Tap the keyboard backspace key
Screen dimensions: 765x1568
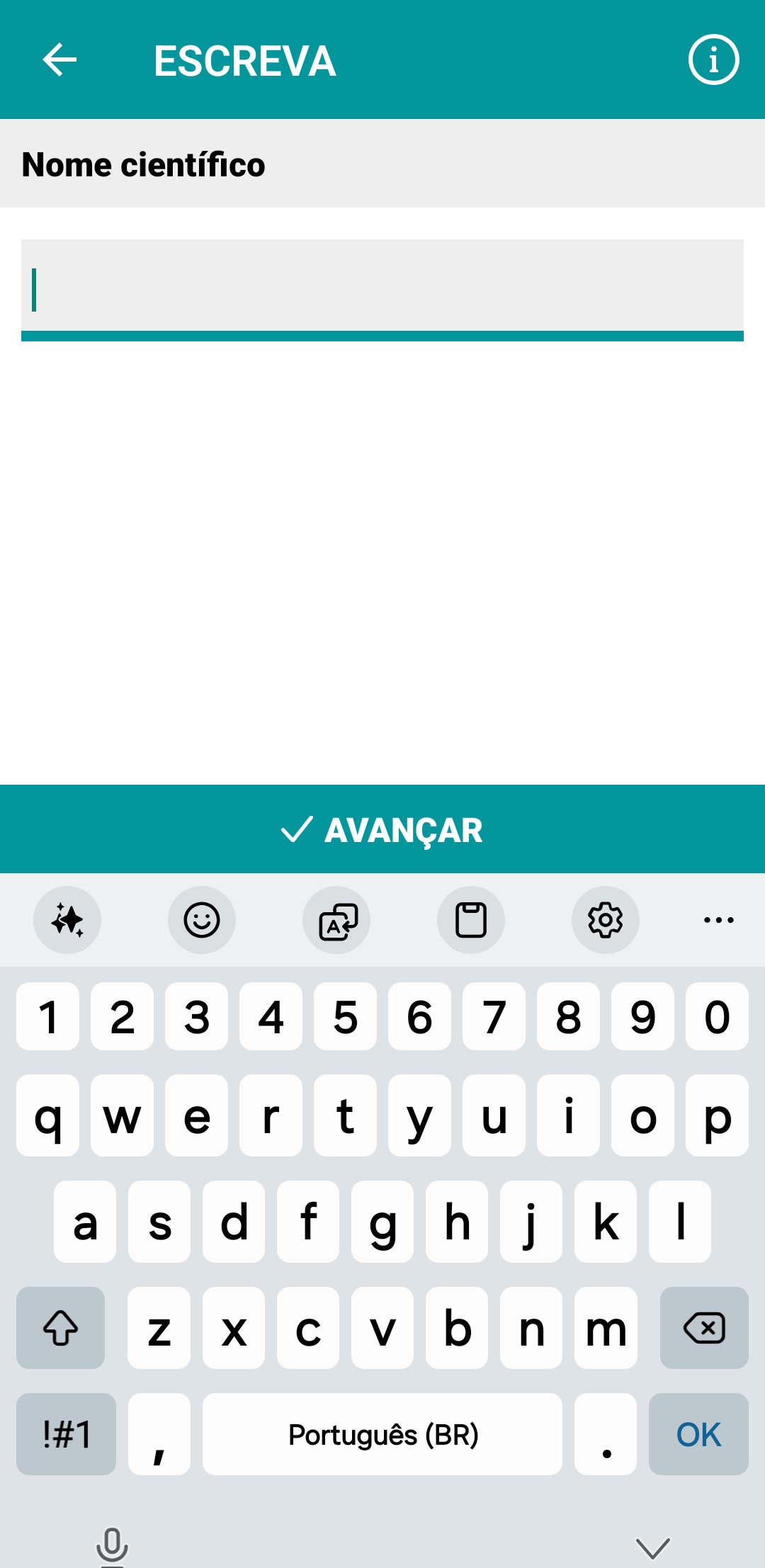click(x=704, y=1328)
